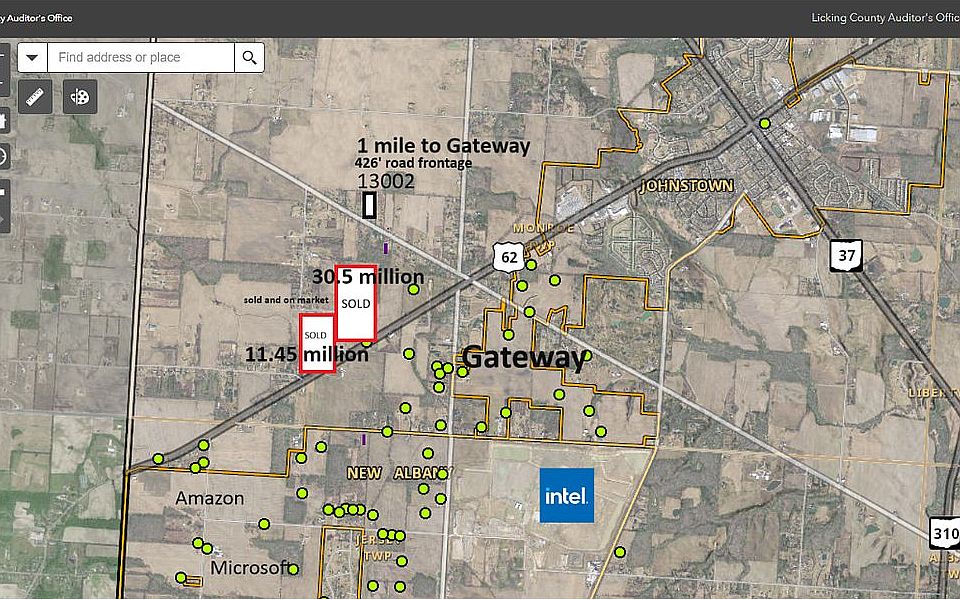
Task: Open the draw palette tool
Action: 81,97
